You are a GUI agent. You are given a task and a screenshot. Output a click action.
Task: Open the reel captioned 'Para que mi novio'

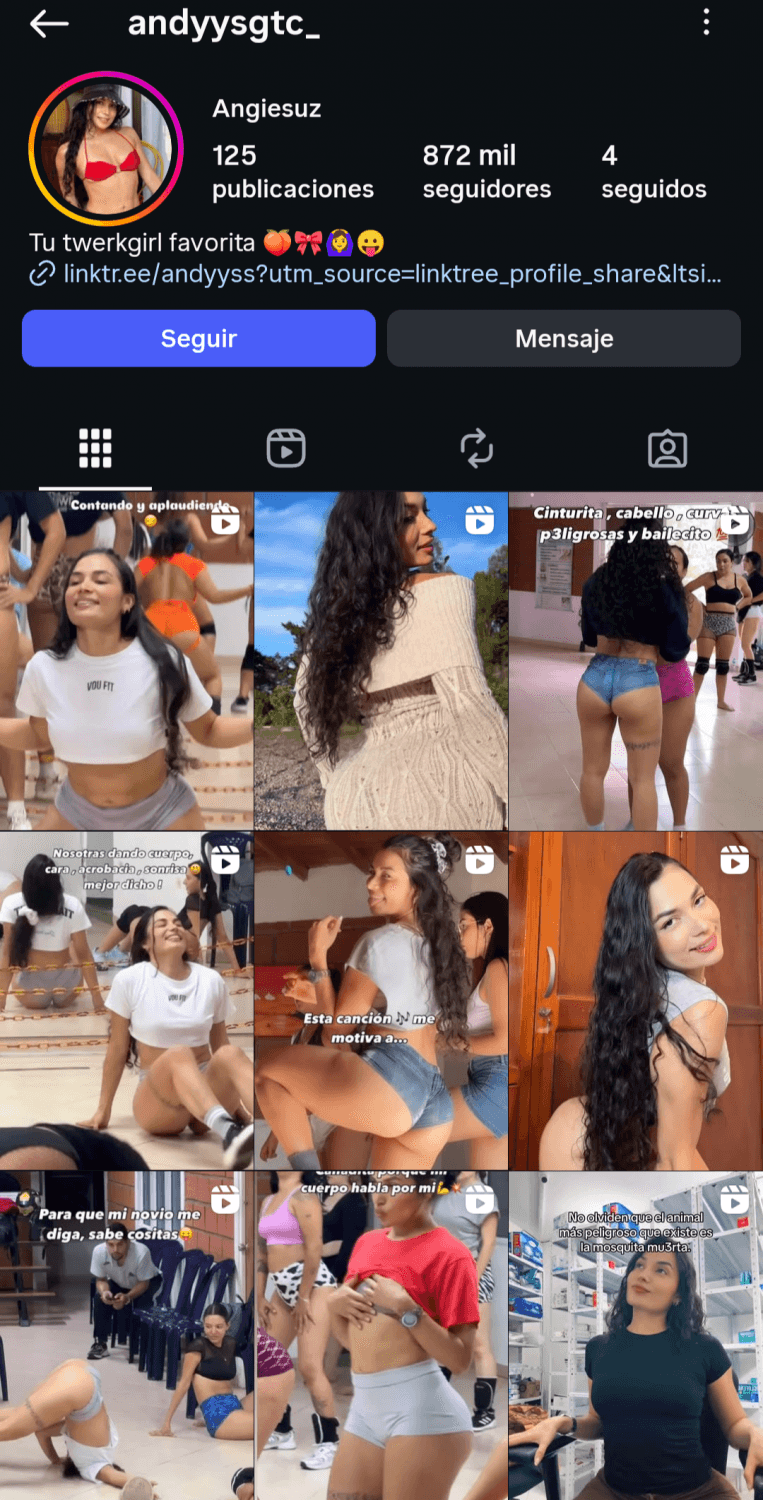pyautogui.click(x=126, y=1336)
